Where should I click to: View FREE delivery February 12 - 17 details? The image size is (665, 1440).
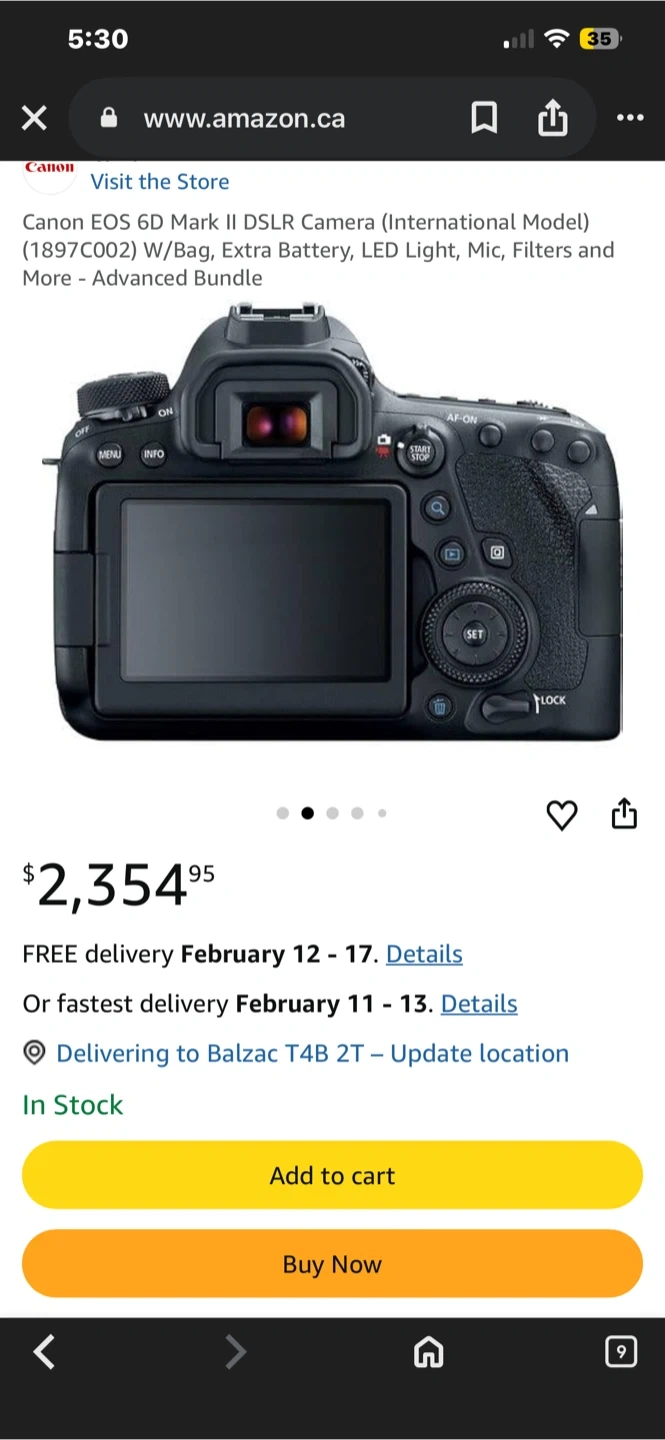click(x=424, y=954)
